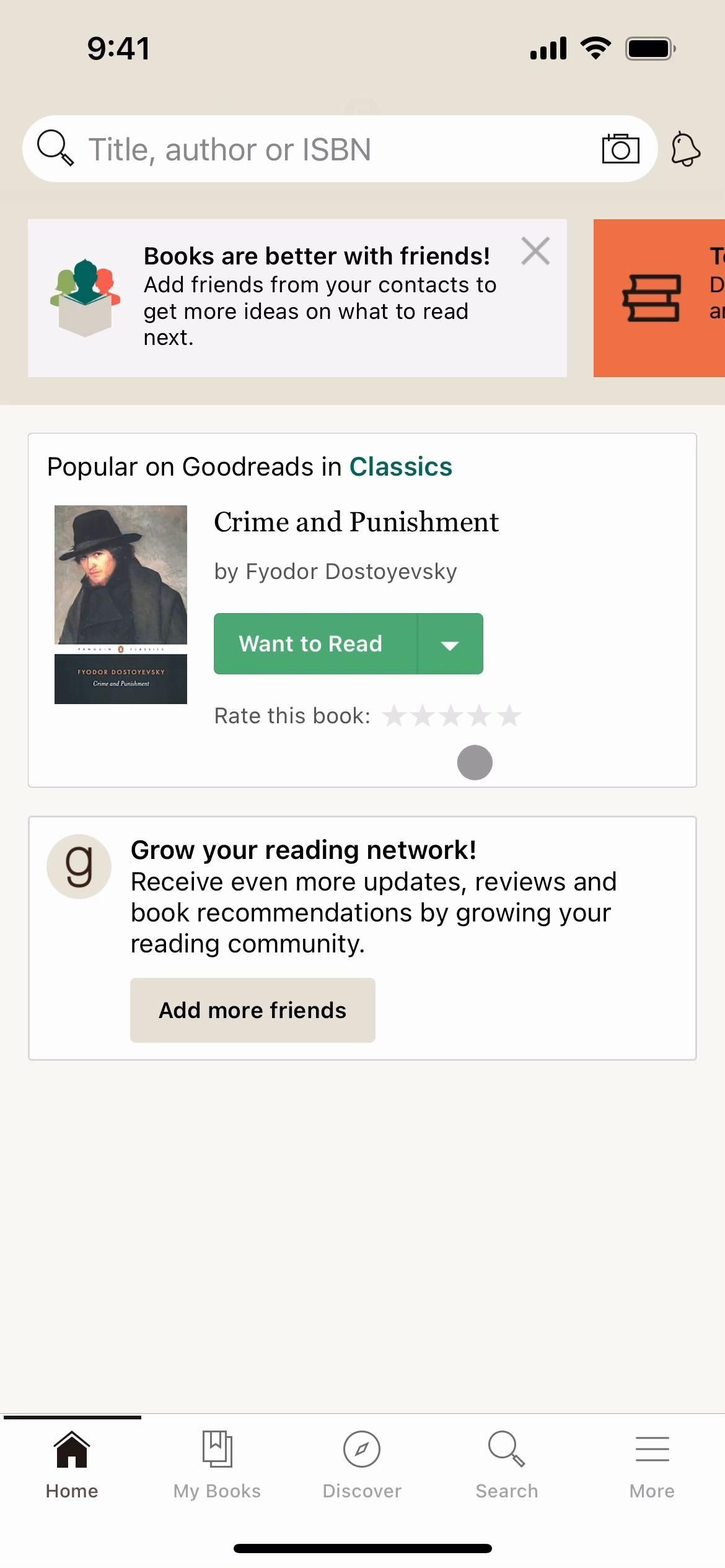Image resolution: width=725 pixels, height=1568 pixels.
Task: Open the Crime and Punishment book cover
Action: [x=121, y=604]
